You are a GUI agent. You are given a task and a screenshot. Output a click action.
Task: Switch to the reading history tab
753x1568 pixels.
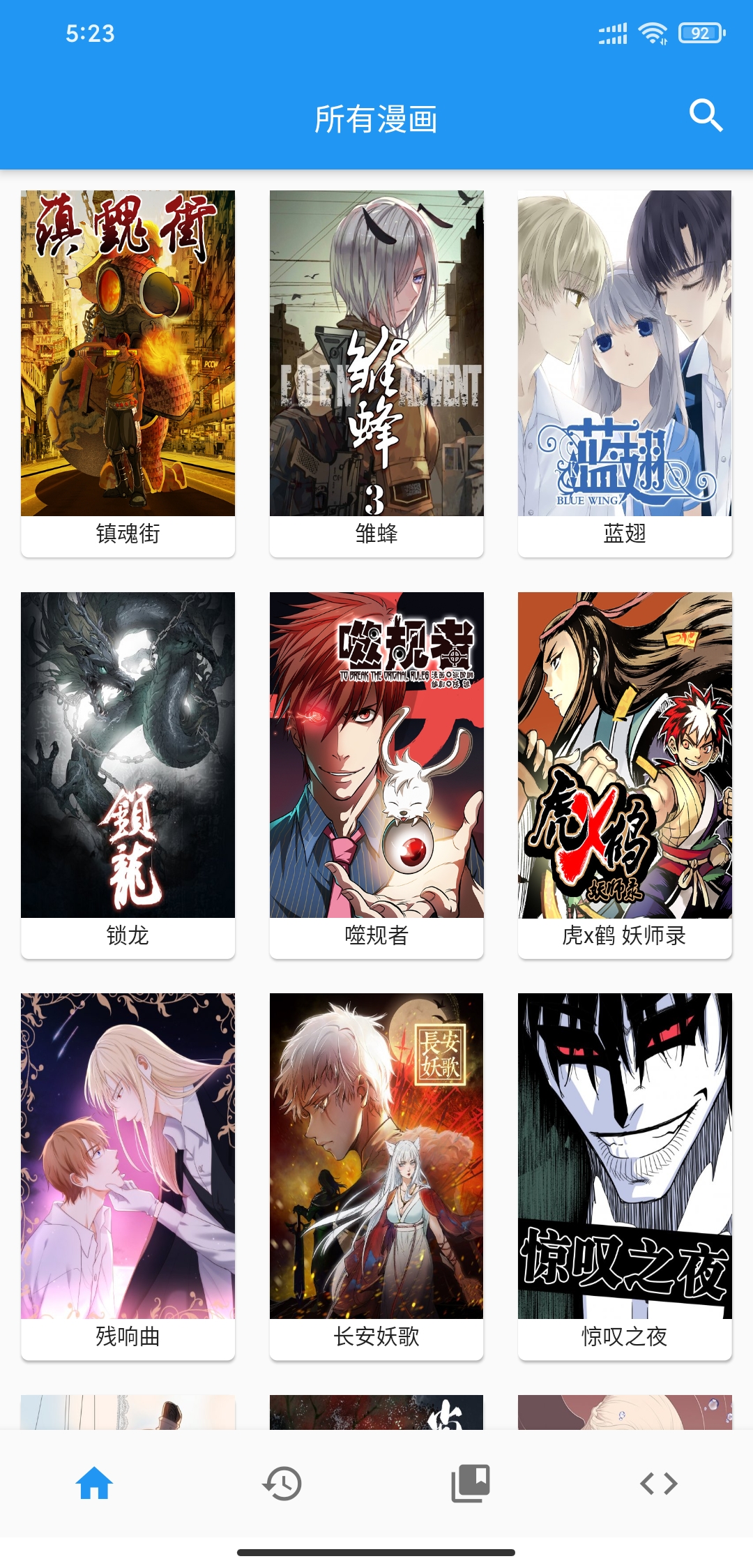pos(282,1484)
